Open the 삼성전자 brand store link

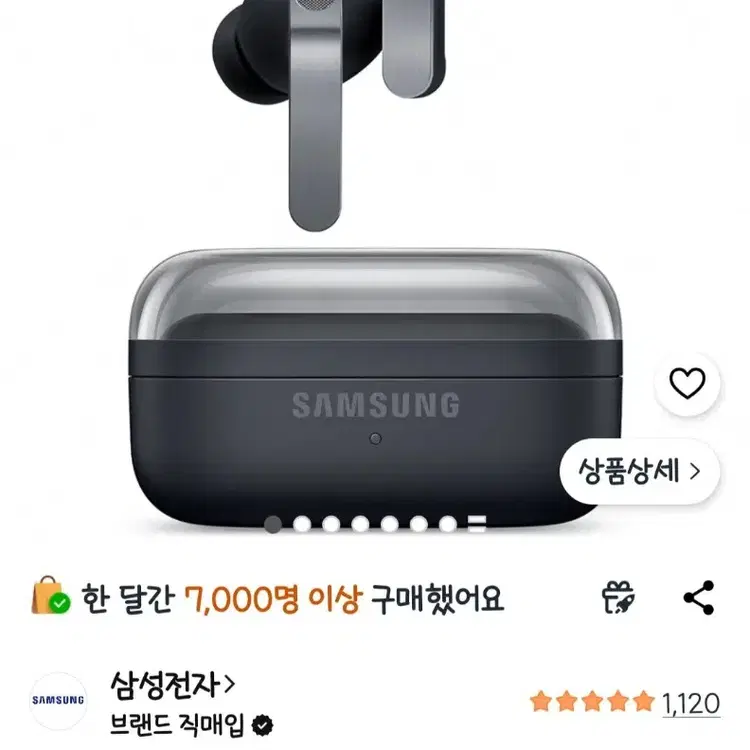tap(173, 685)
